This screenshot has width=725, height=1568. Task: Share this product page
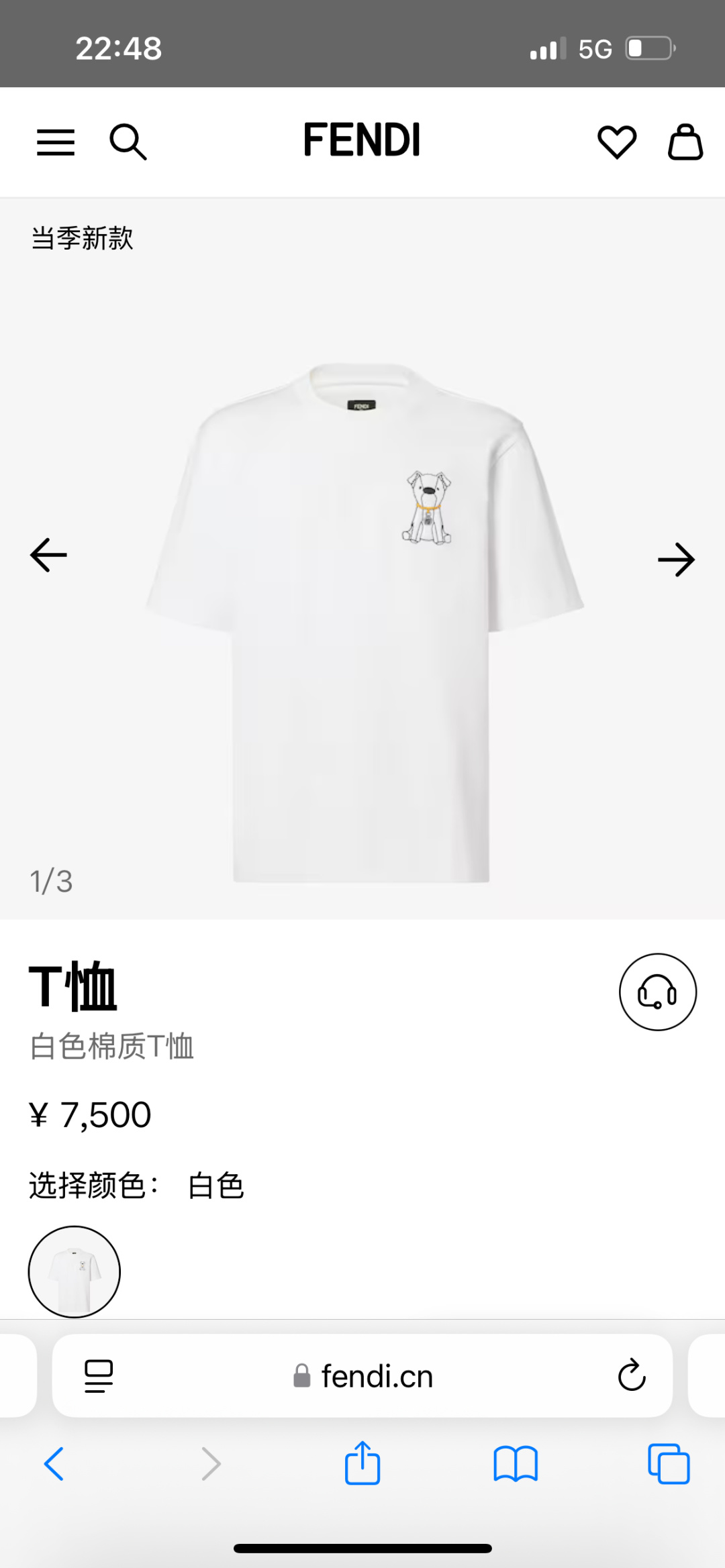point(362,1463)
